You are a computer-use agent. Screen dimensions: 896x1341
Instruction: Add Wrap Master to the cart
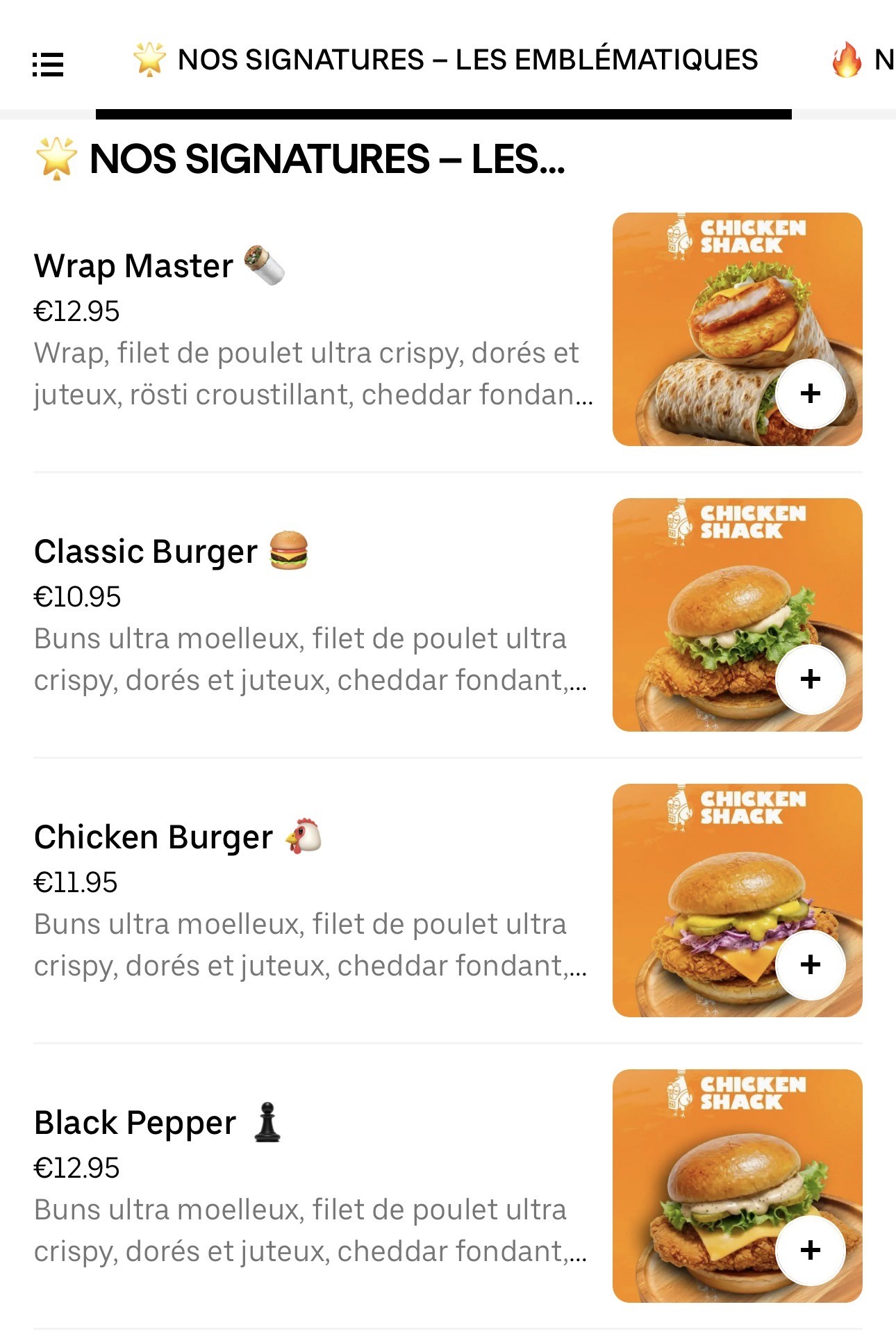click(810, 394)
